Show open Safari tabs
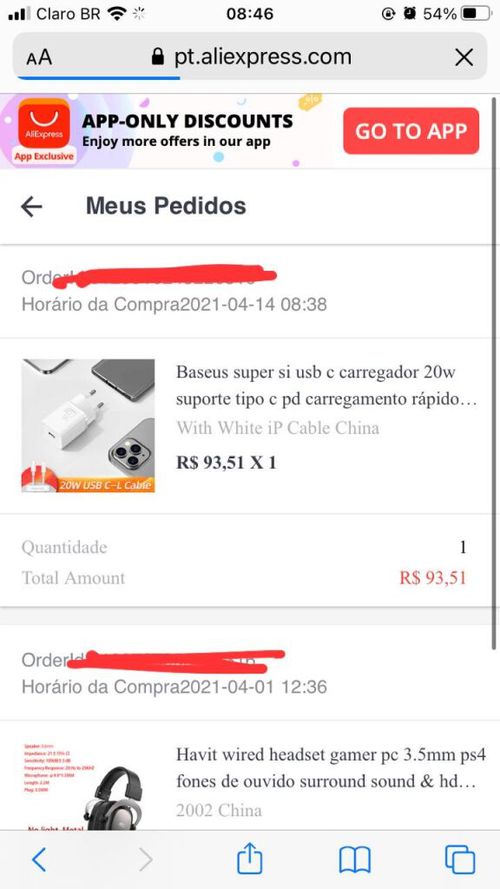This screenshot has height=889, width=500. 460,860
